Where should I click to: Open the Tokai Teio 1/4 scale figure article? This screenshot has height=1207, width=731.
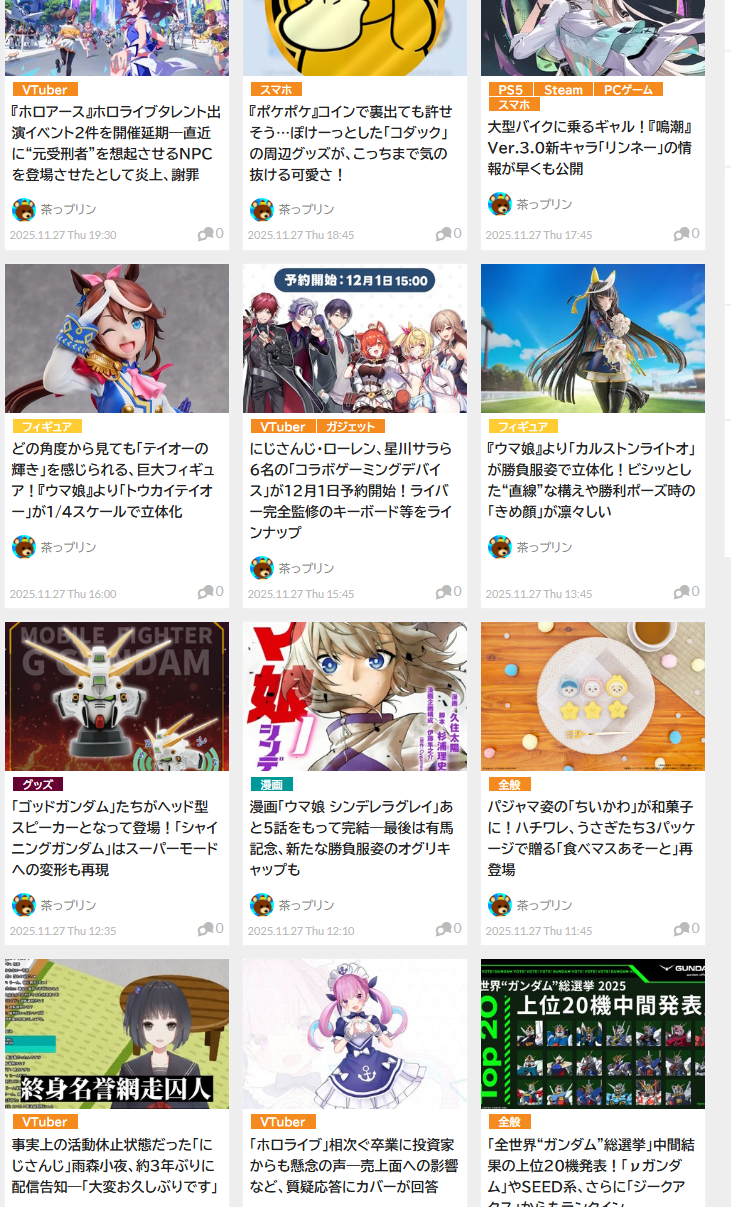(x=116, y=479)
